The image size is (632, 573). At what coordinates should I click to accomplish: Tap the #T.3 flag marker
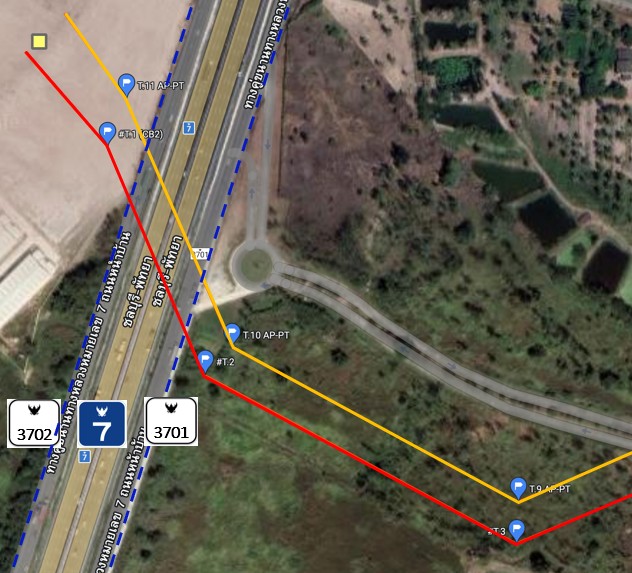[516, 529]
